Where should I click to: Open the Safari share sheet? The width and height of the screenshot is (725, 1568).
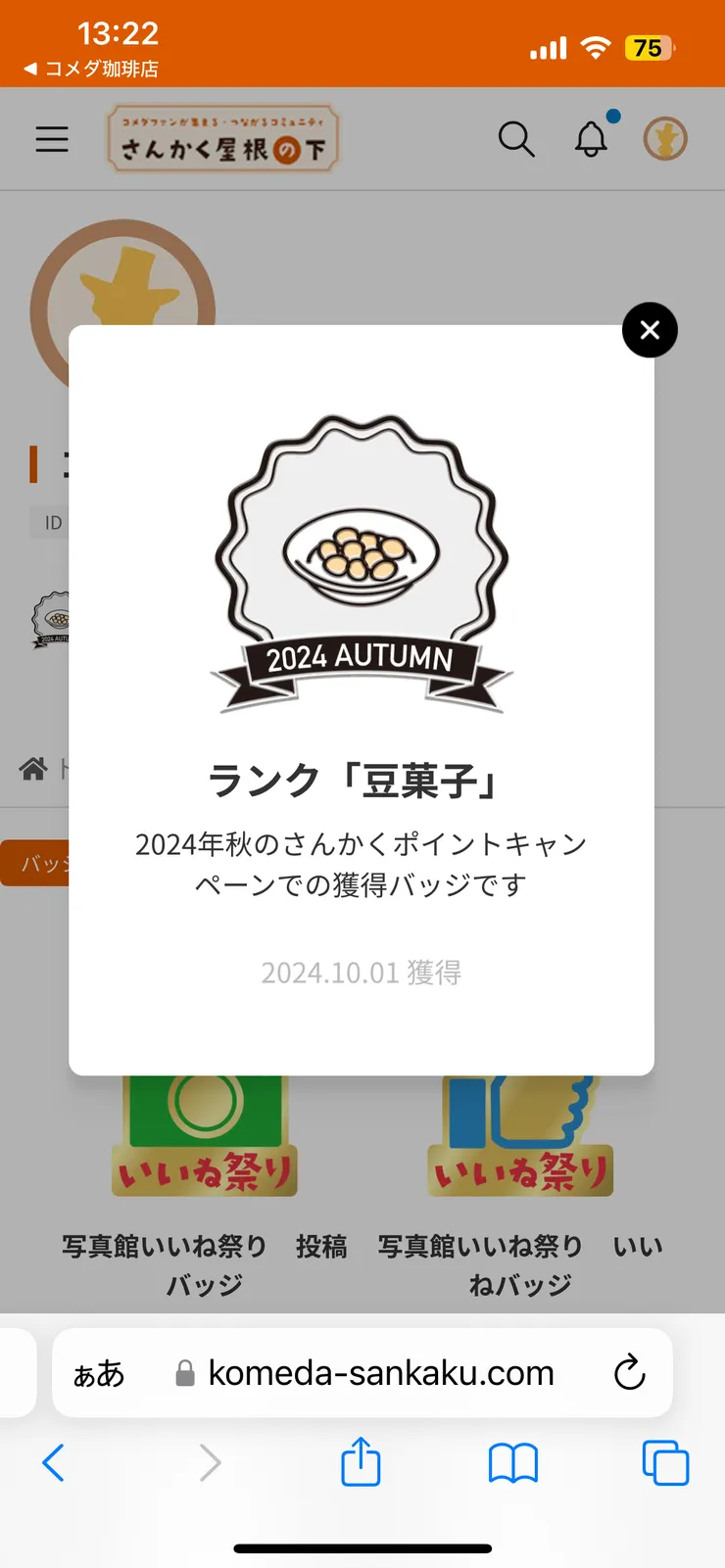[361, 1463]
